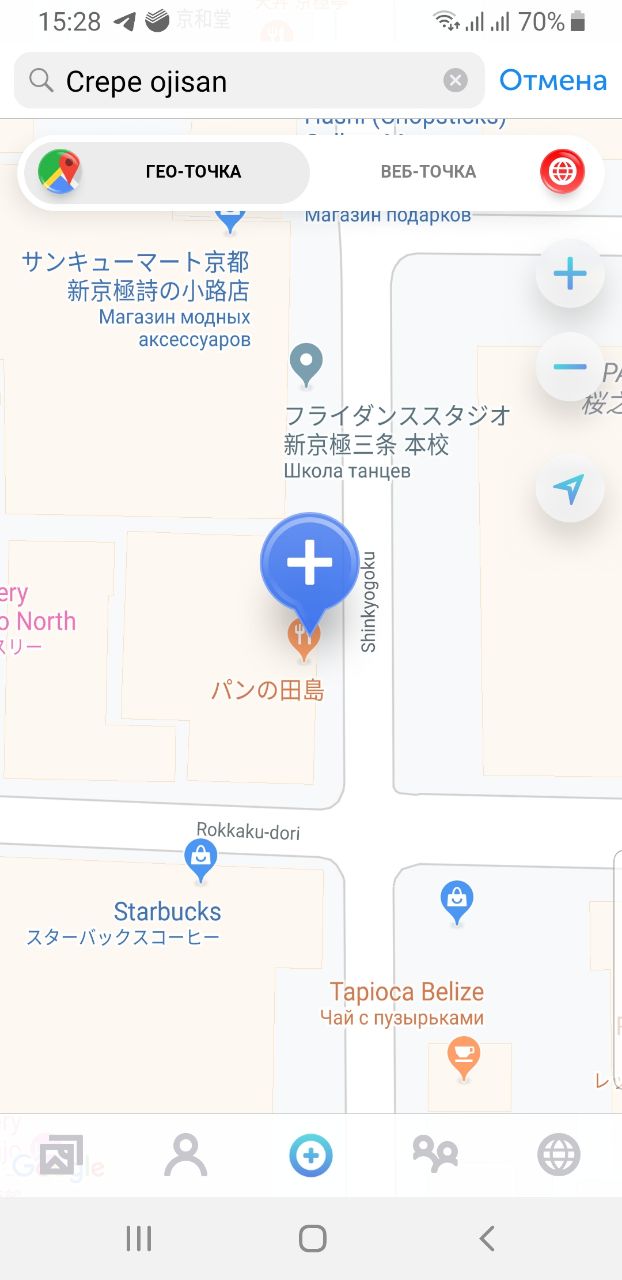Go back with the system back button
The height and width of the screenshot is (1280, 622).
(x=486, y=1239)
